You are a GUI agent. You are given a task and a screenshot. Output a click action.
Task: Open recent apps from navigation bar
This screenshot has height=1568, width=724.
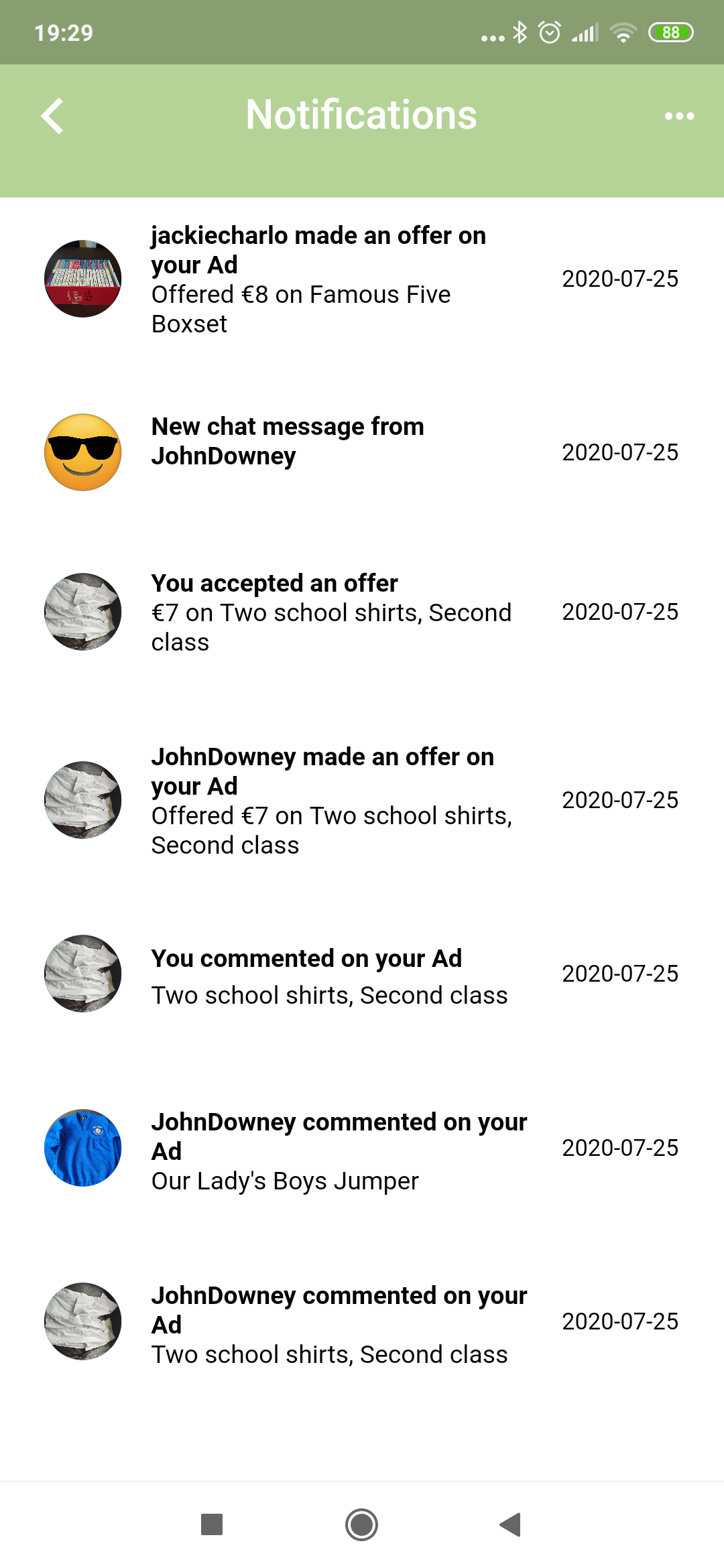212,1524
